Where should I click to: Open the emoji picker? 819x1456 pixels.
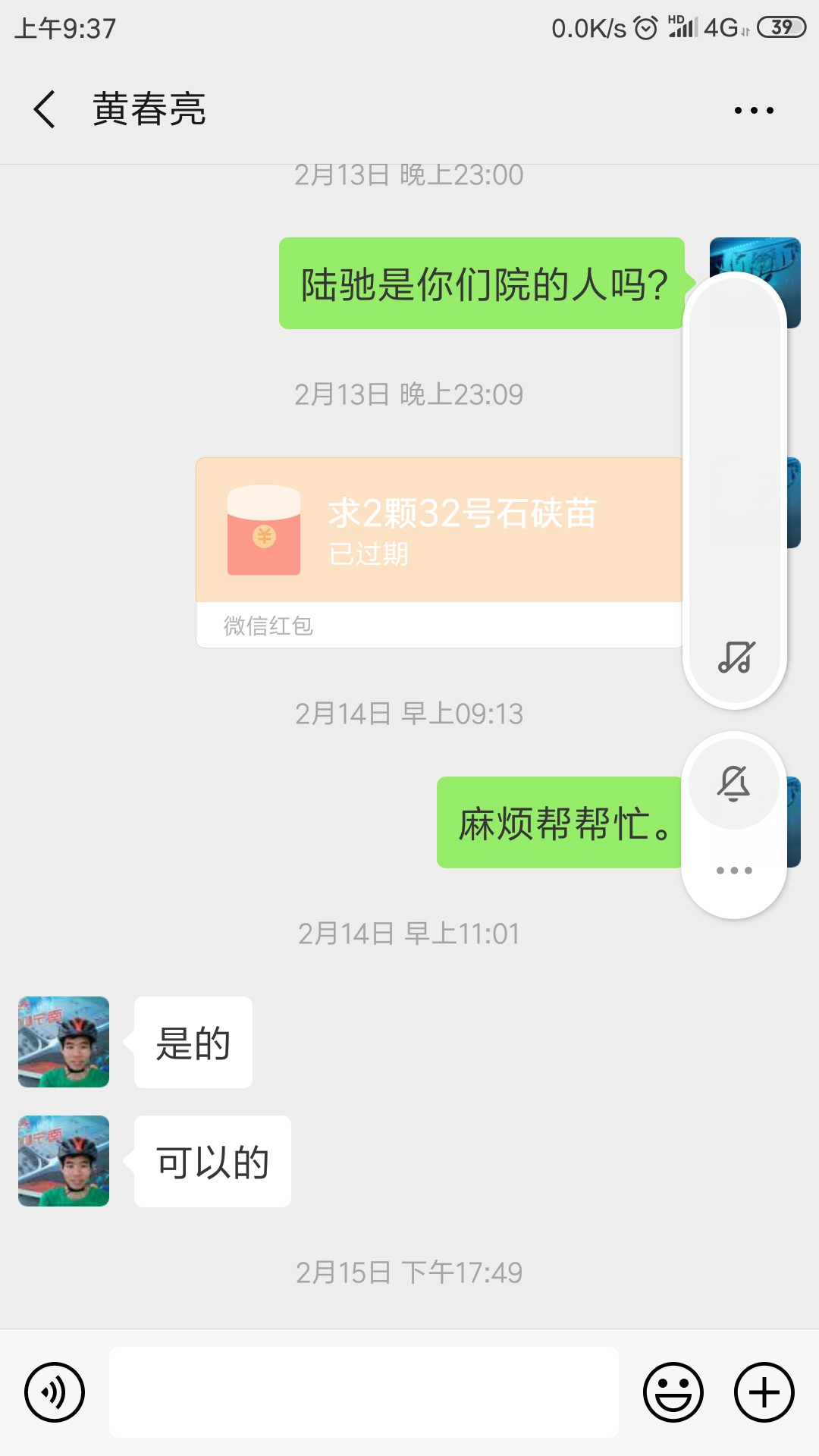pyautogui.click(x=673, y=1392)
